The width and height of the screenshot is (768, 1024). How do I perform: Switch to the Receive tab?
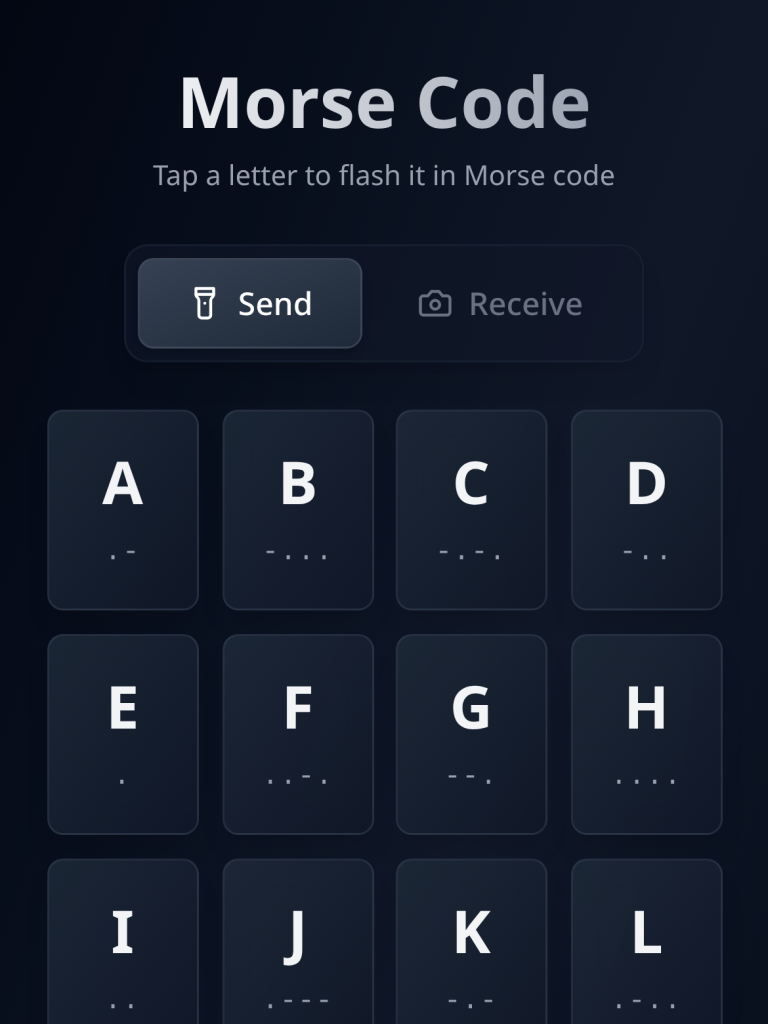498,303
